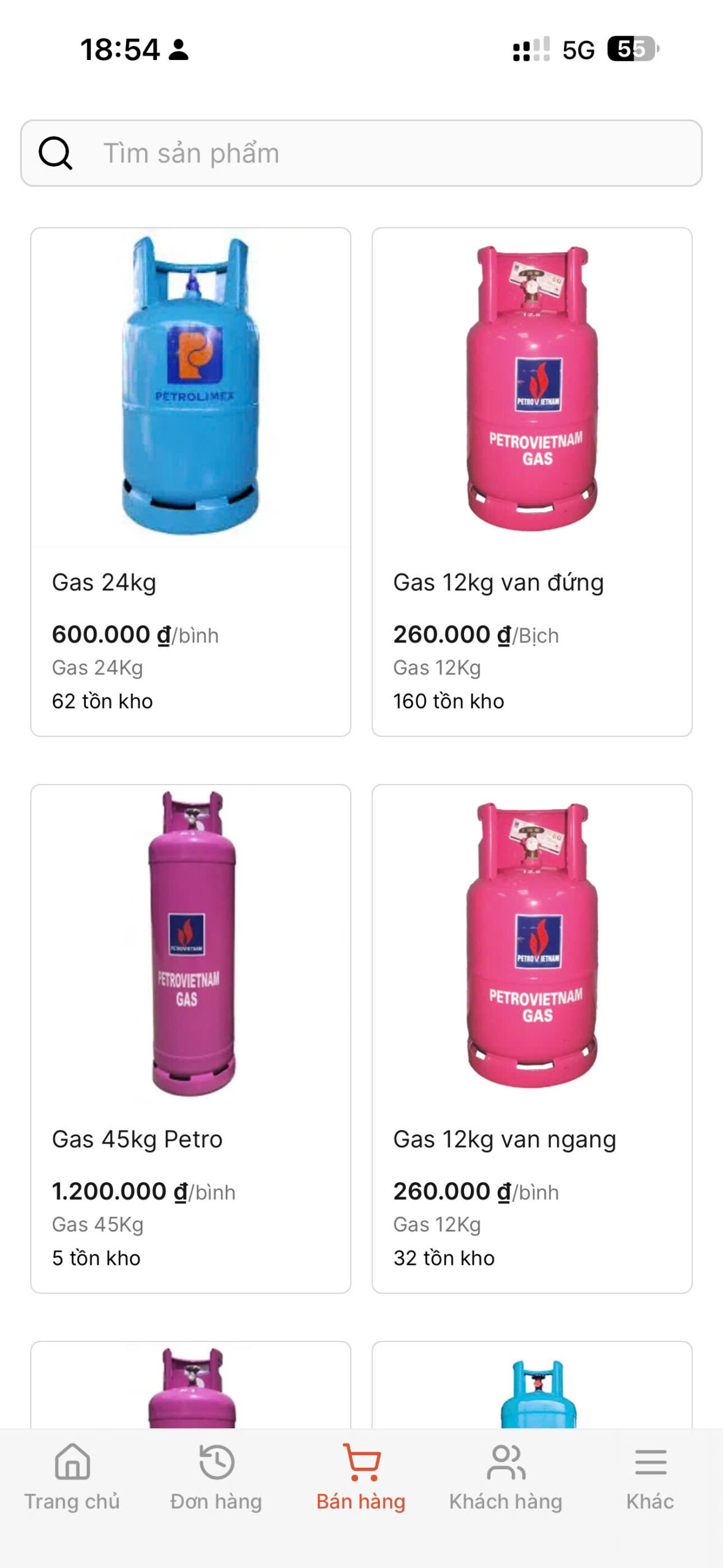Choose the Gas 12kg van ngang product
723x1568 pixels.
coord(531,1038)
